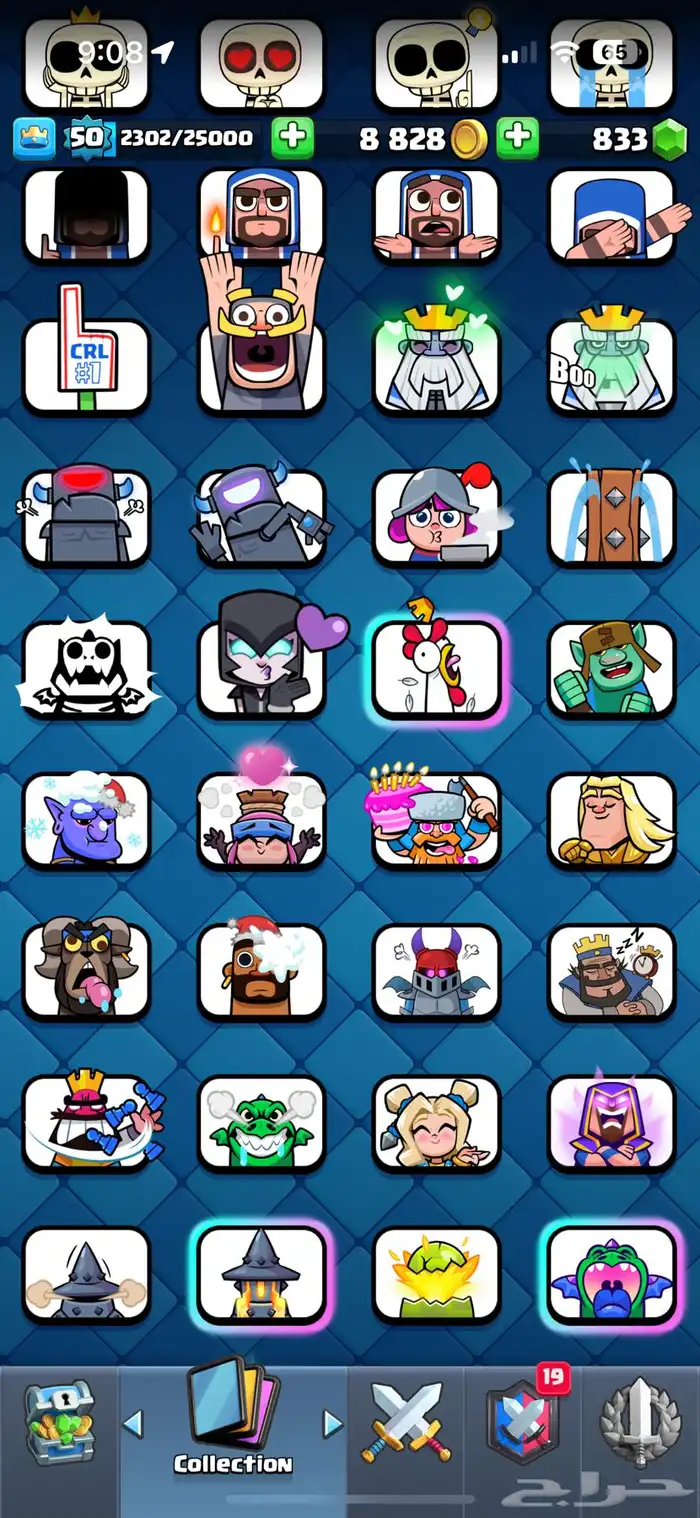Image resolution: width=700 pixels, height=1518 pixels.
Task: Tap the left arrow beside Collection
Action: [x=133, y=1423]
